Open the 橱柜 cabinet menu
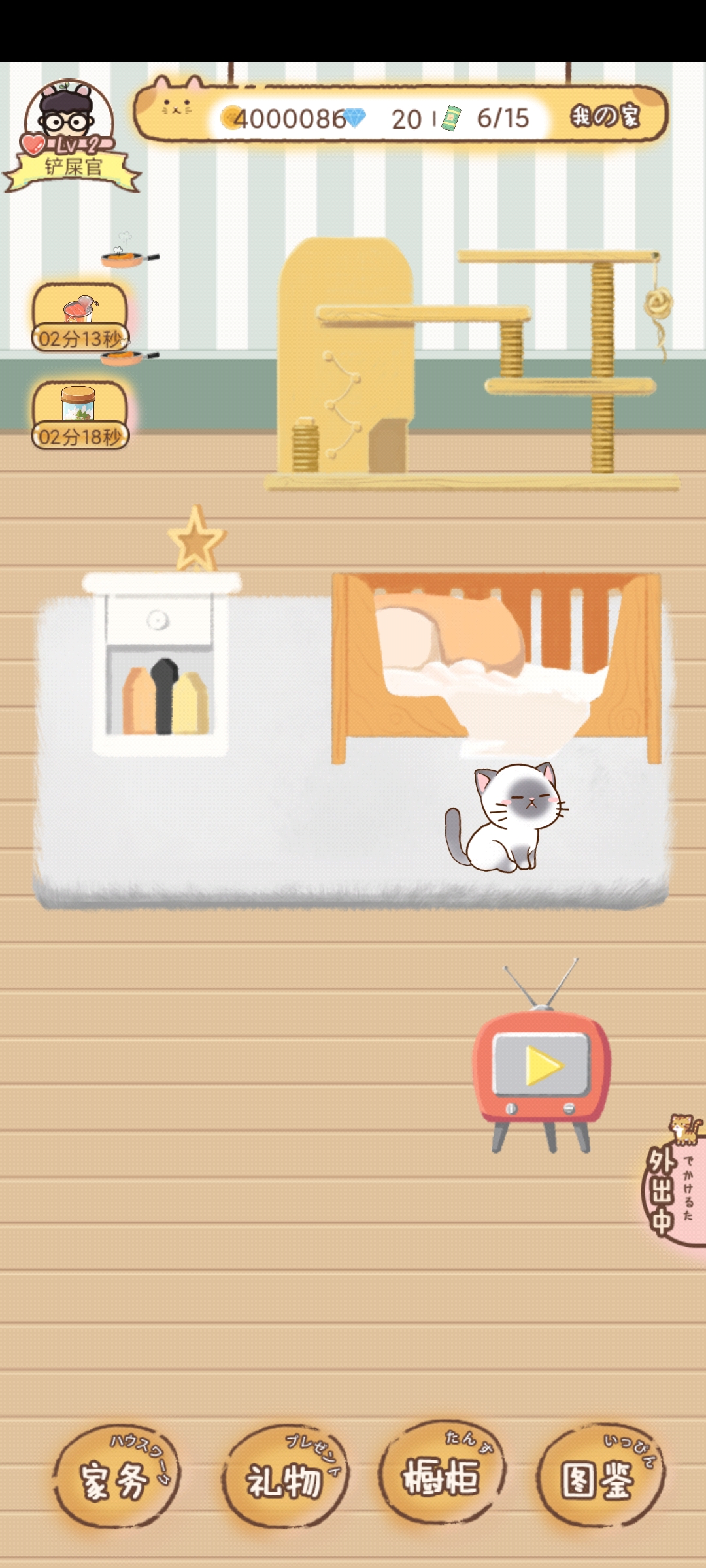Viewport: 706px width, 1568px height. (x=443, y=1475)
